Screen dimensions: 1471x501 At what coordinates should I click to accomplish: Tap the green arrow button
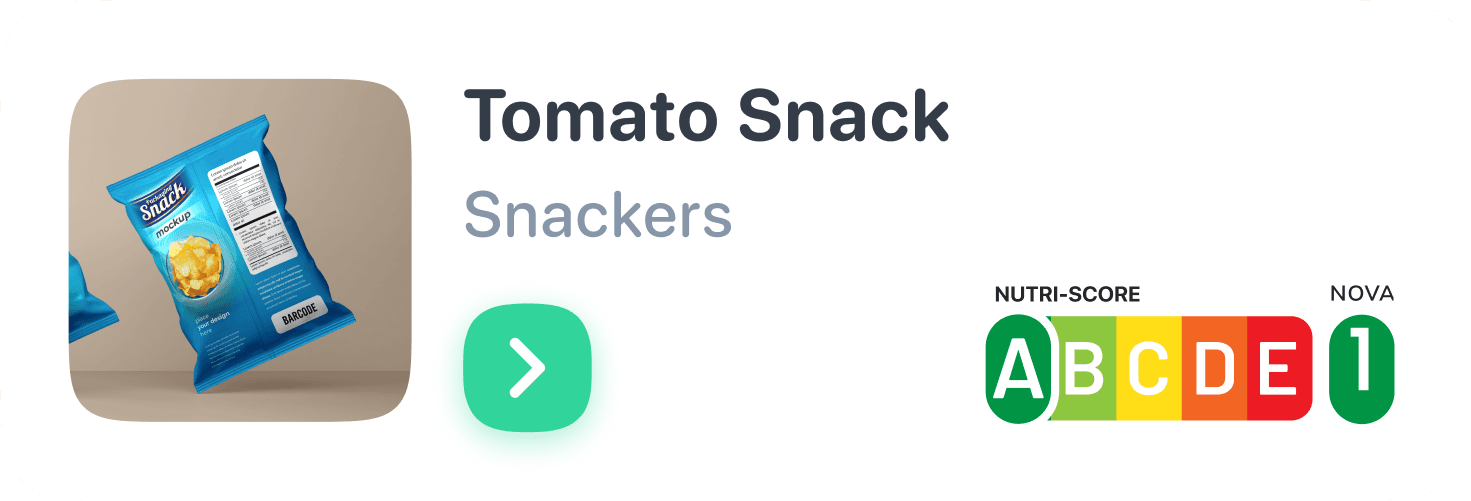(x=527, y=368)
